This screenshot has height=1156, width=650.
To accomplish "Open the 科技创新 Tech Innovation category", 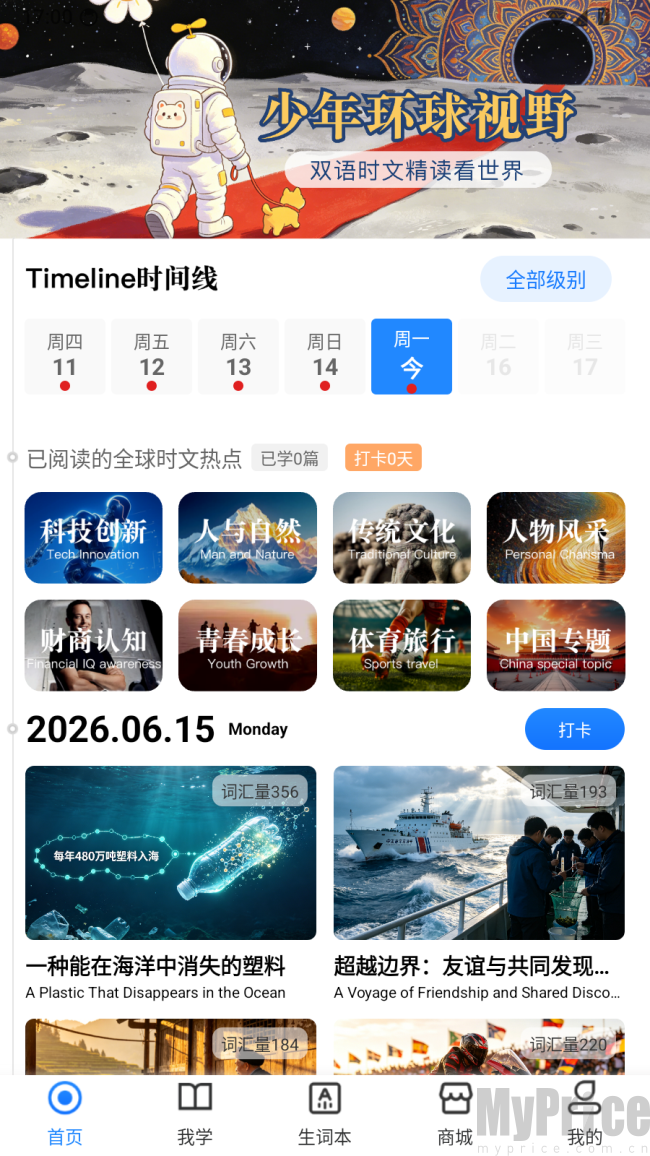I will pyautogui.click(x=94, y=537).
